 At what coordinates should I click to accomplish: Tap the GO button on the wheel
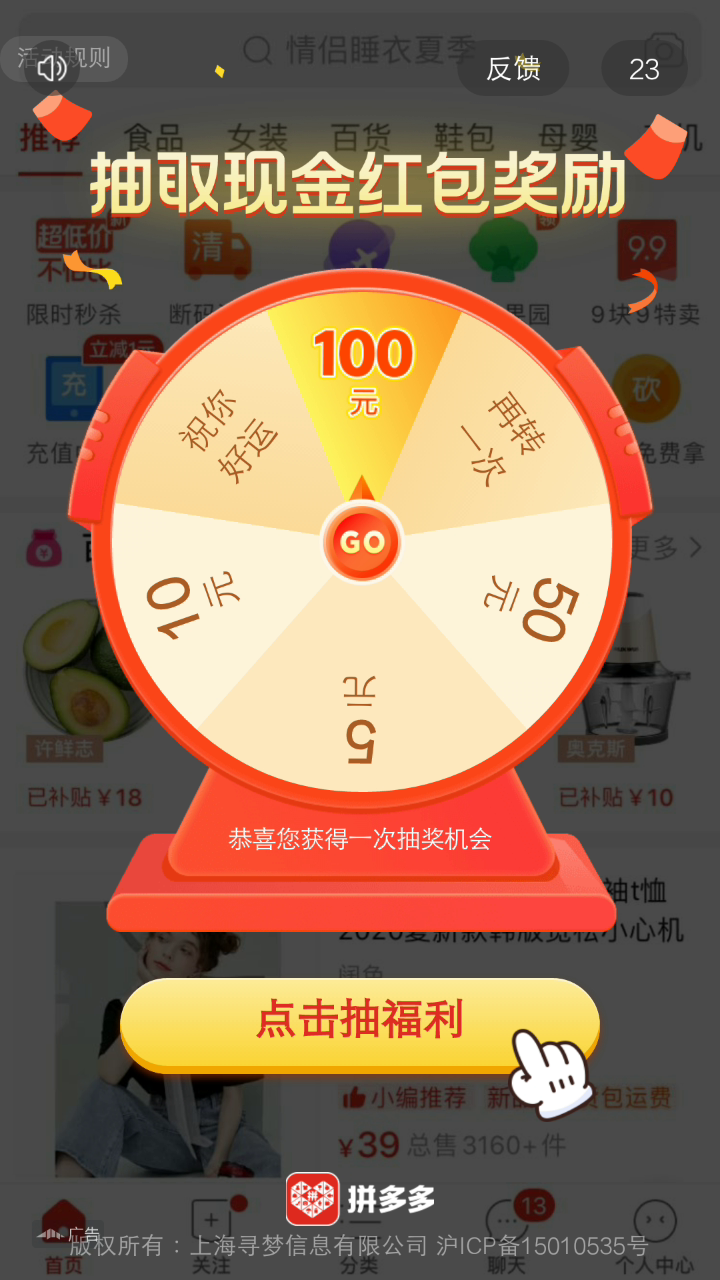tap(361, 542)
